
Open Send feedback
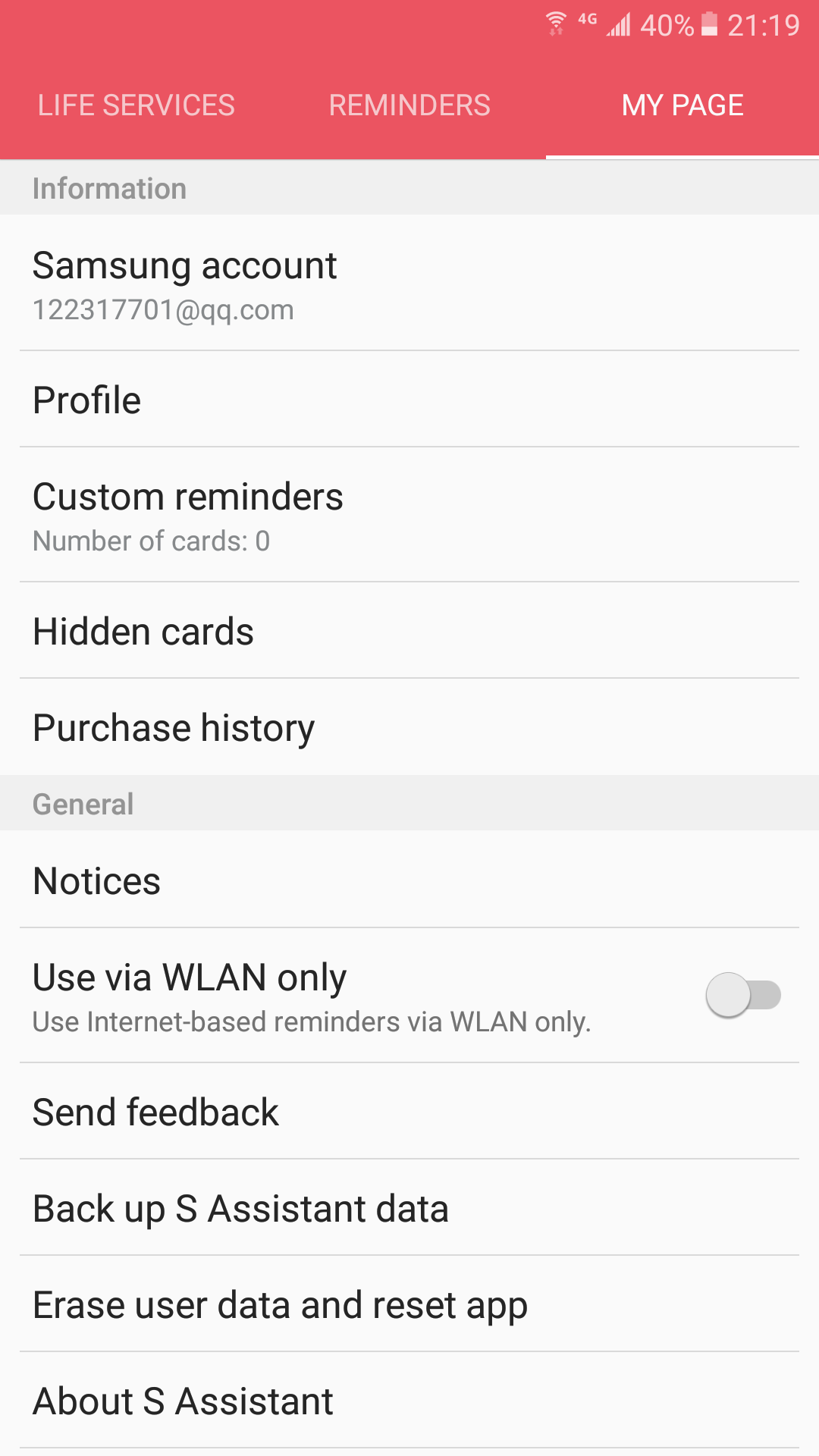[x=409, y=1112]
